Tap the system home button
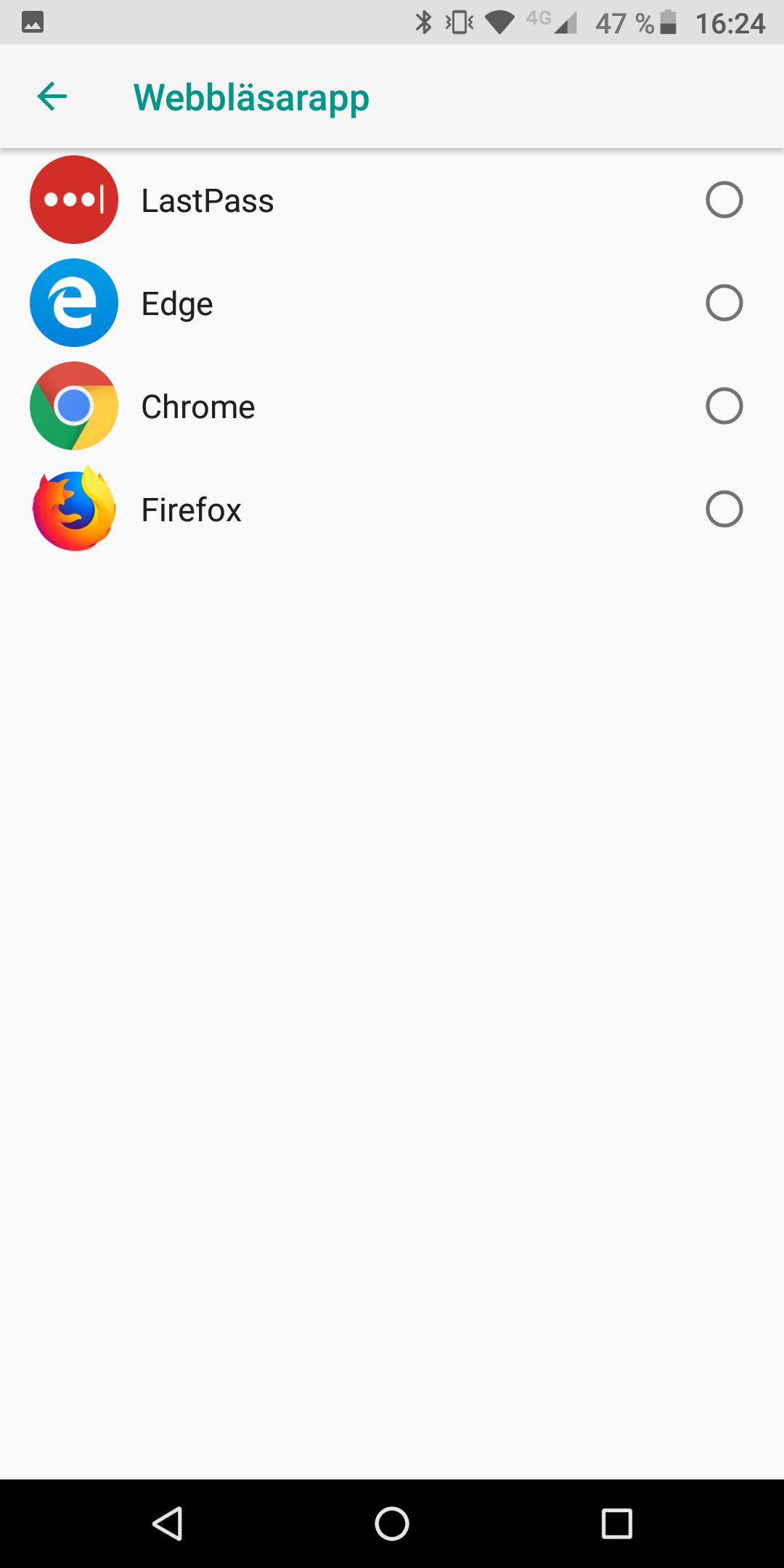 [392, 1523]
